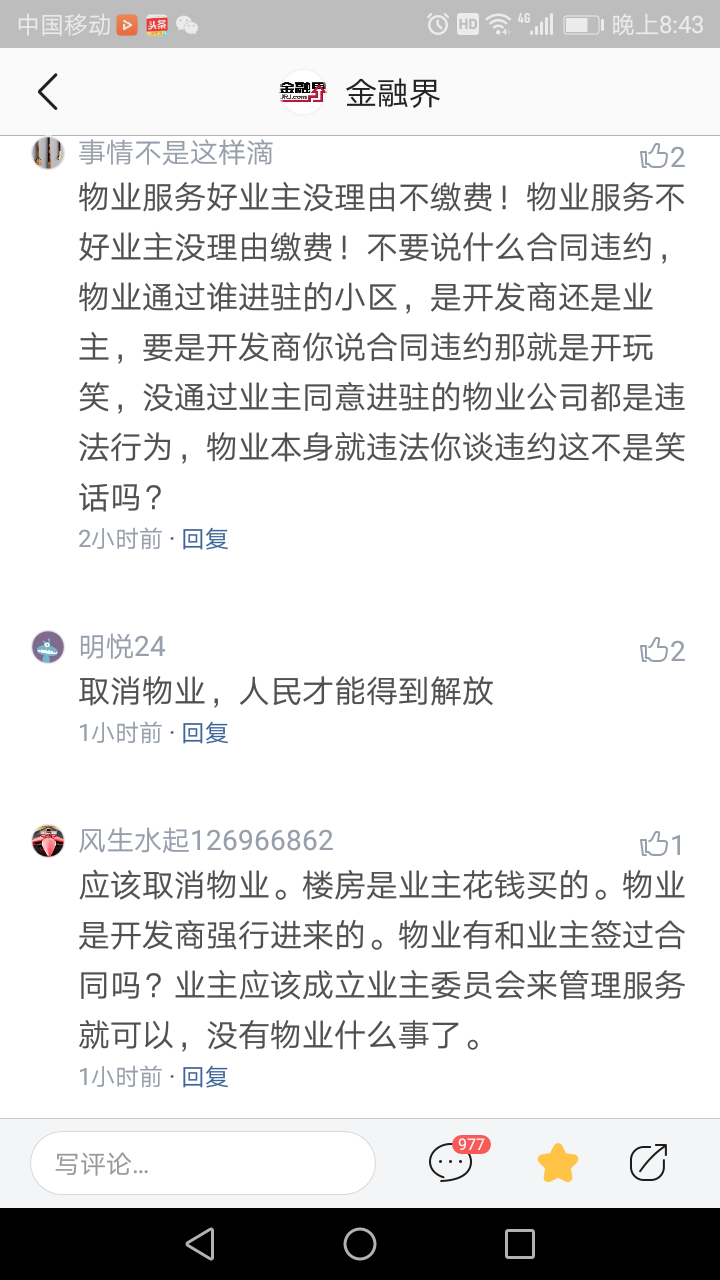The image size is (720, 1280).
Task: Open the comments icon showing 977
Action: [451, 1162]
